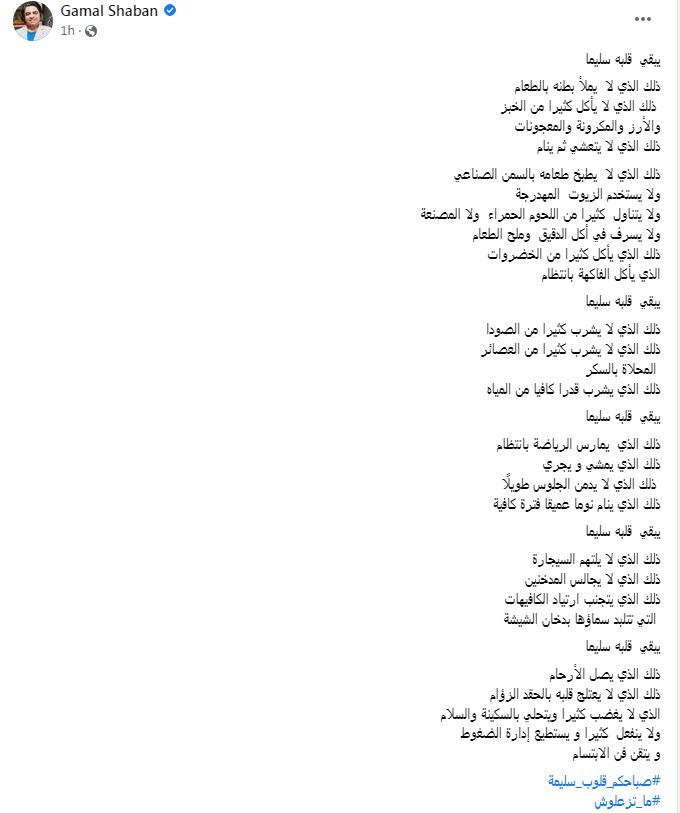Open the Gamal Shaban profile name link
This screenshot has width=680, height=813.
[x=103, y=12]
